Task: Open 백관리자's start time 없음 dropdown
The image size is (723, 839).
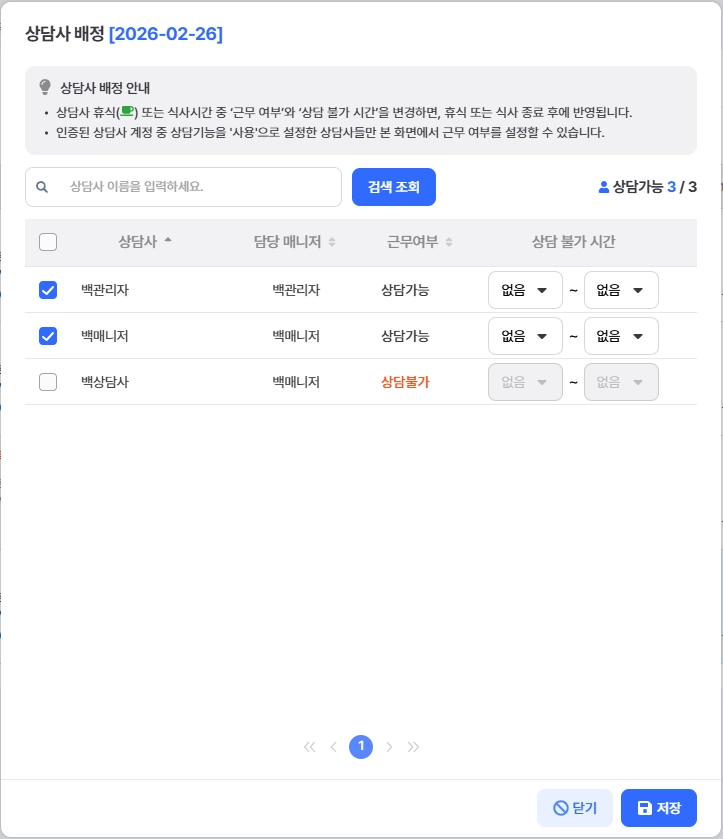Action: (525, 290)
